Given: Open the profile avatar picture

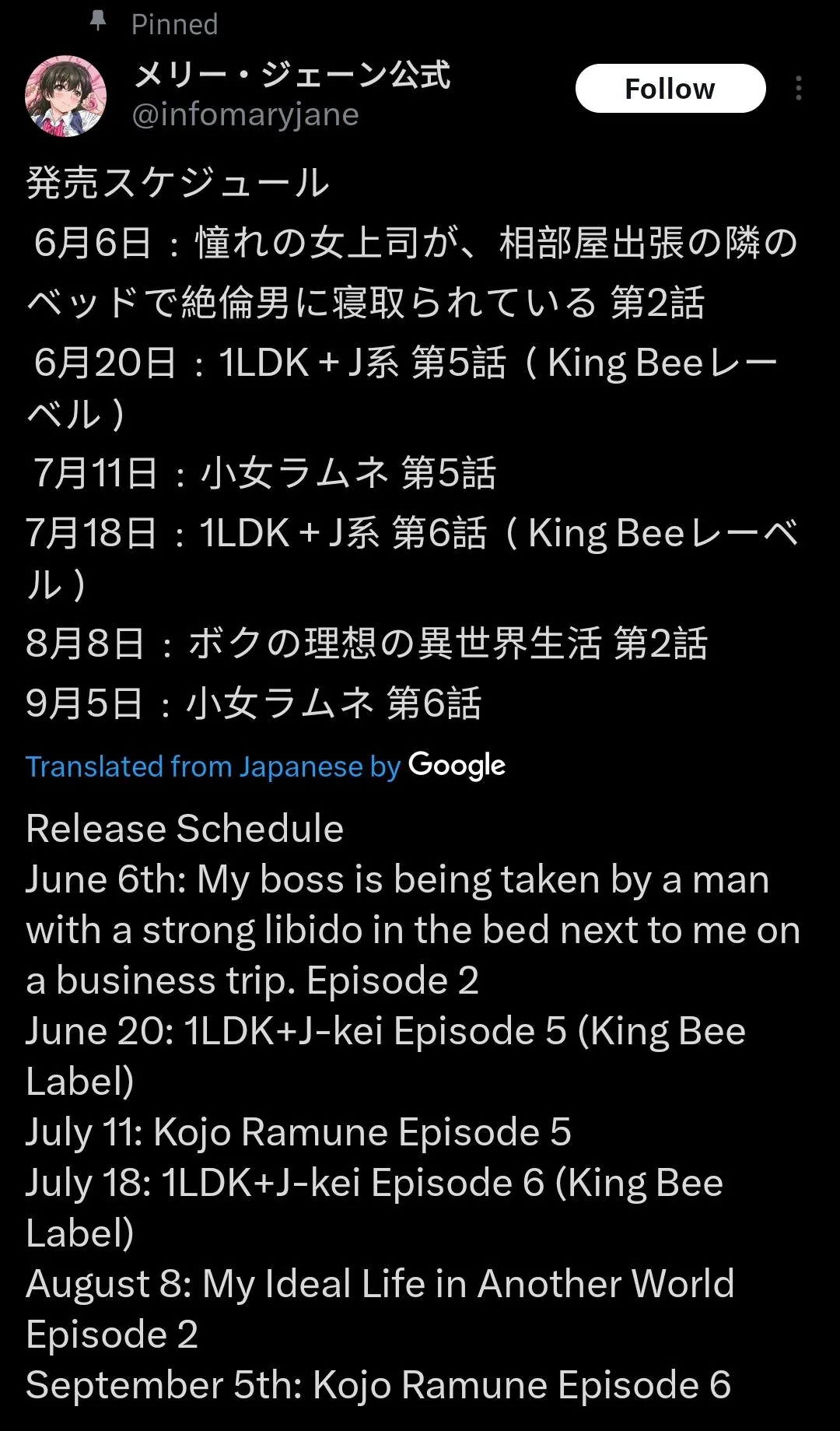Looking at the screenshot, I should [x=66, y=96].
